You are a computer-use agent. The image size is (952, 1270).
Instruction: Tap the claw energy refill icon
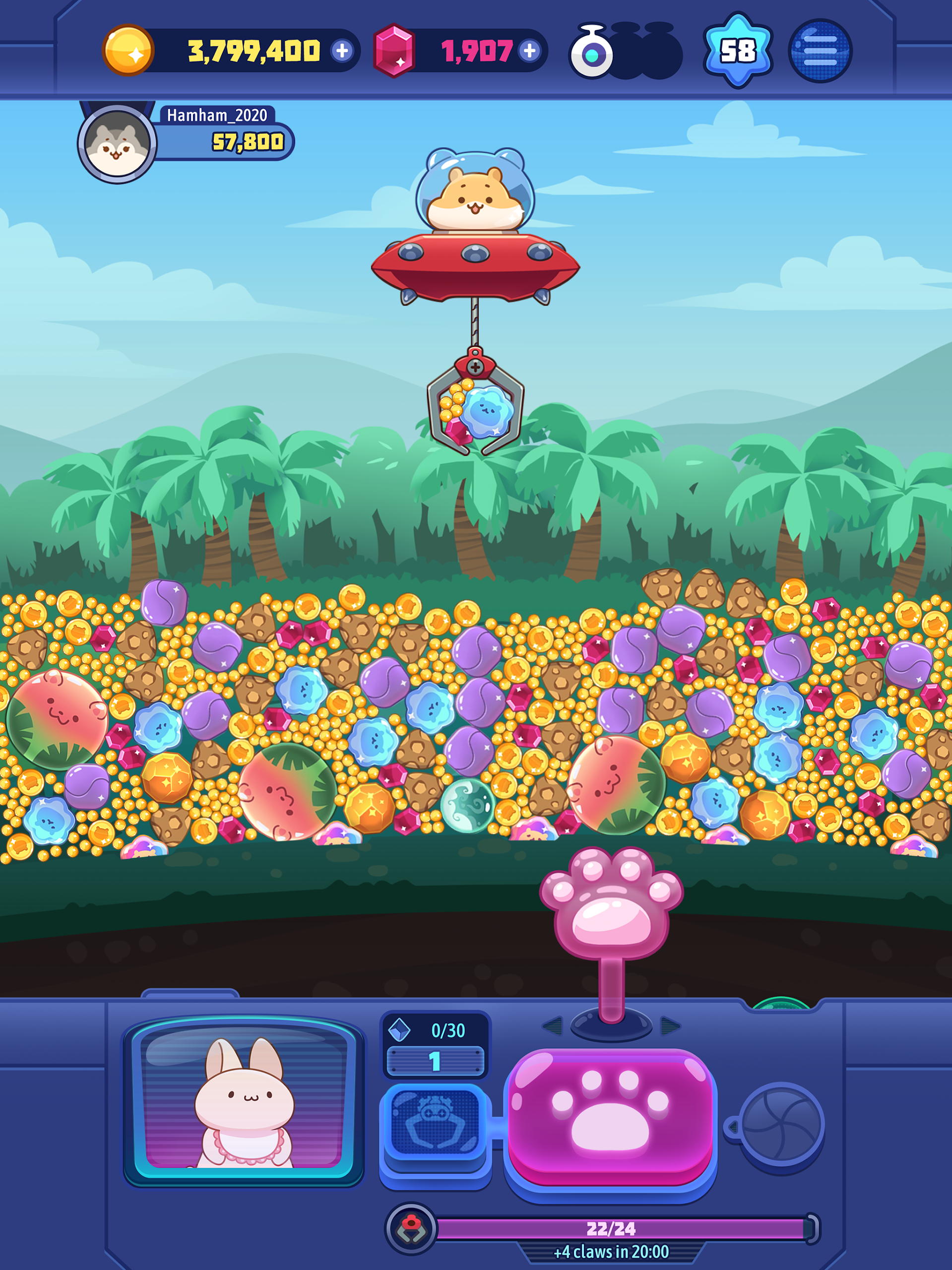[x=411, y=1229]
